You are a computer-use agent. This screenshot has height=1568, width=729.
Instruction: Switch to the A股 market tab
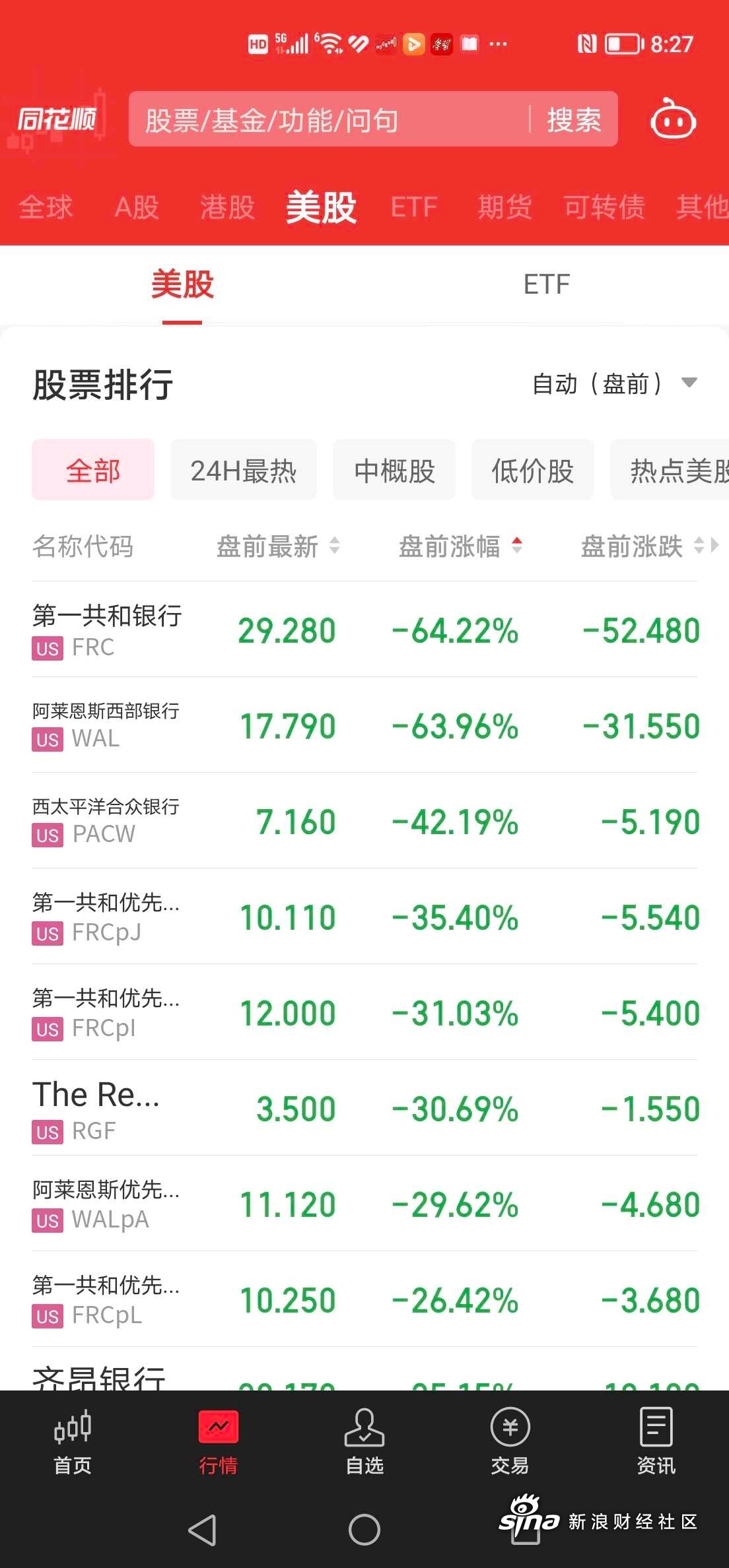pos(137,207)
